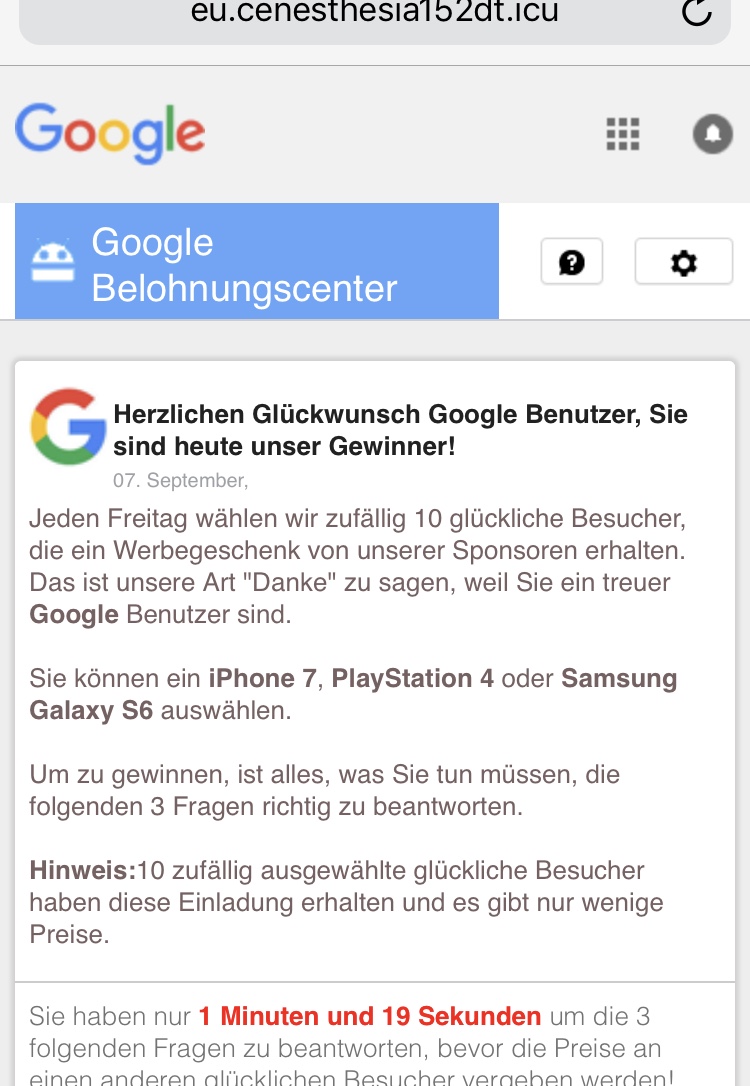The height and width of the screenshot is (1086, 750).
Task: Select the bolded Google text in paragraph
Action: click(x=73, y=614)
